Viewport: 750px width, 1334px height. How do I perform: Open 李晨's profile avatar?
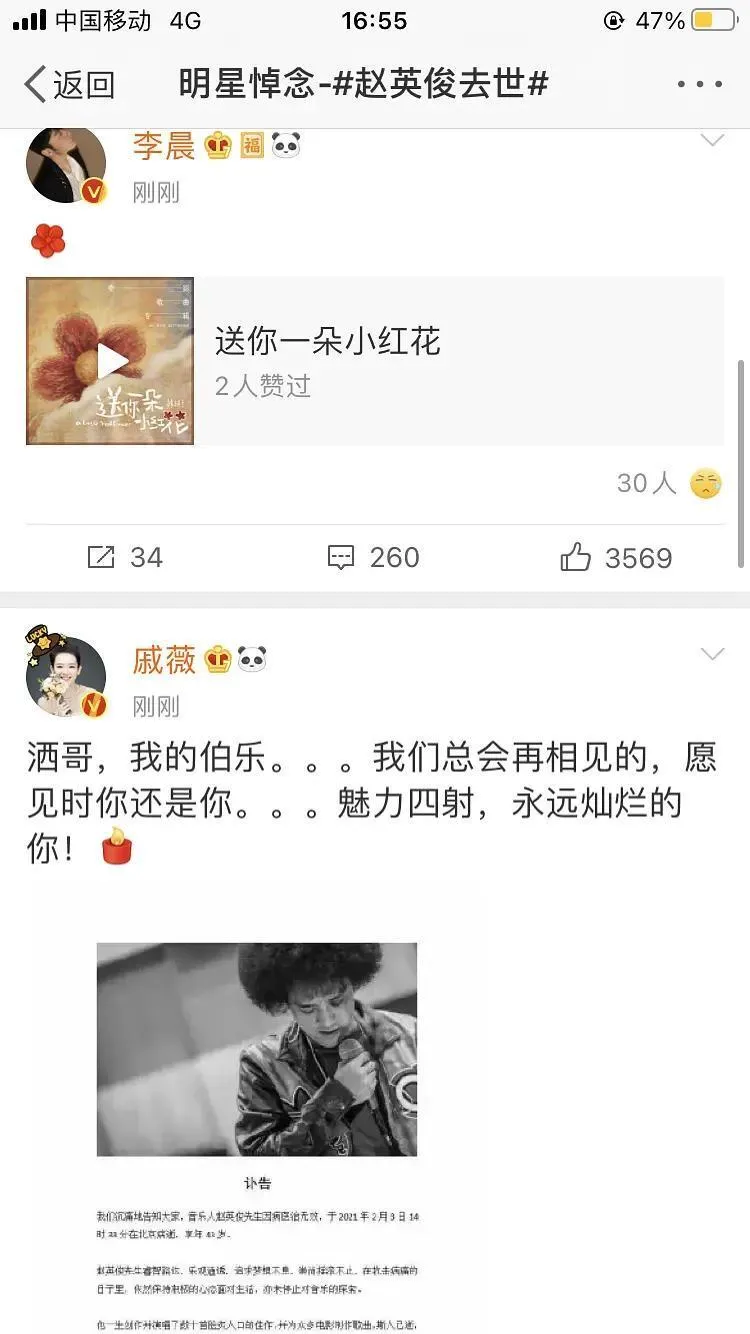click(66, 164)
